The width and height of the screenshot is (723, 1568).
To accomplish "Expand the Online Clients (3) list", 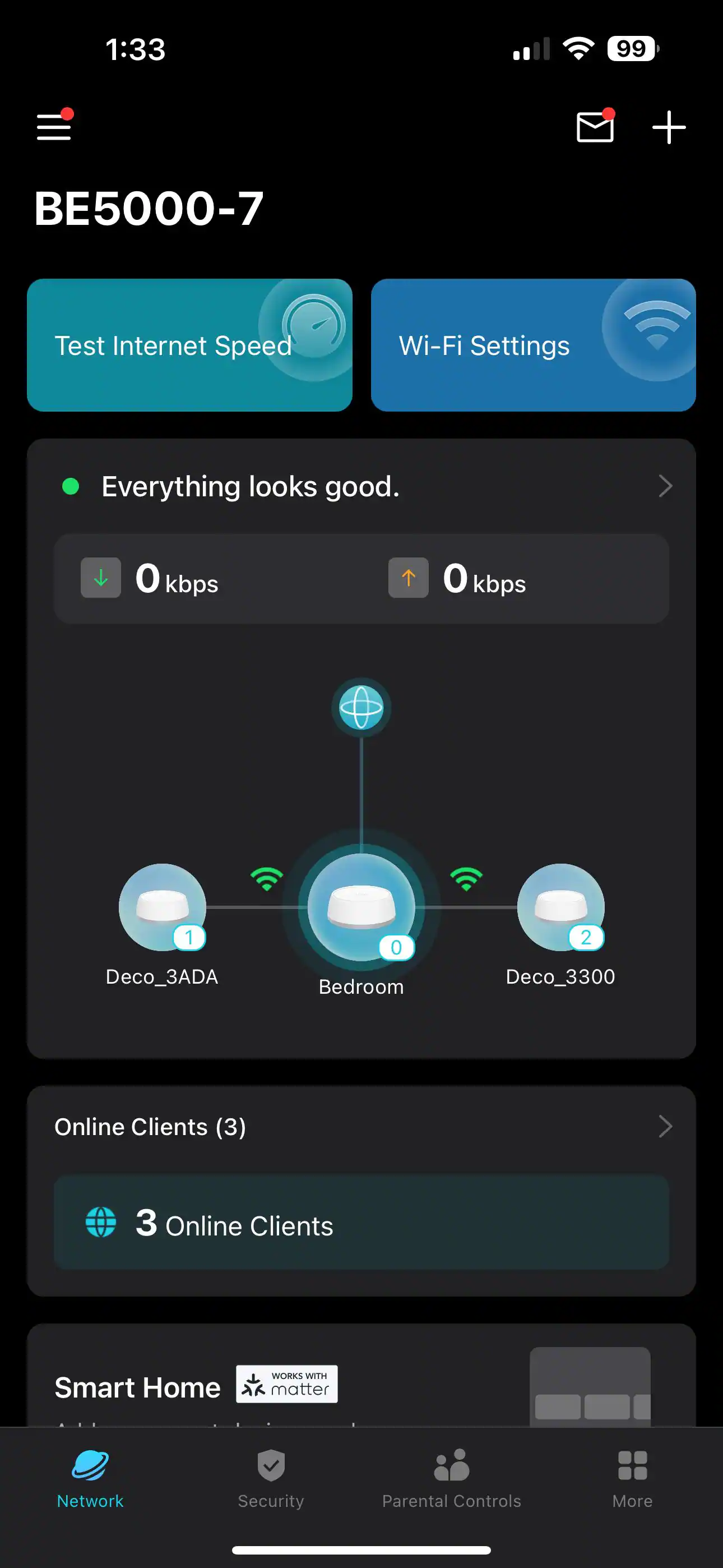I will (x=361, y=1127).
